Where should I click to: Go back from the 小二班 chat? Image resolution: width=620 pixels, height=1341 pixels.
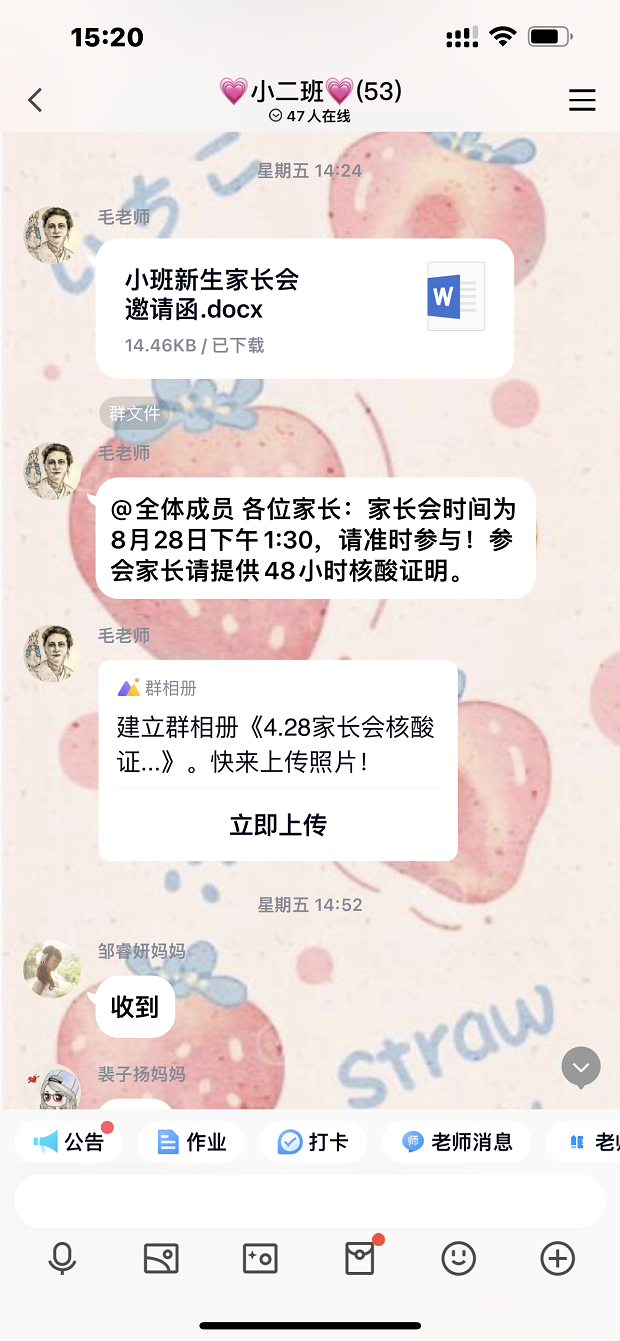[35, 100]
